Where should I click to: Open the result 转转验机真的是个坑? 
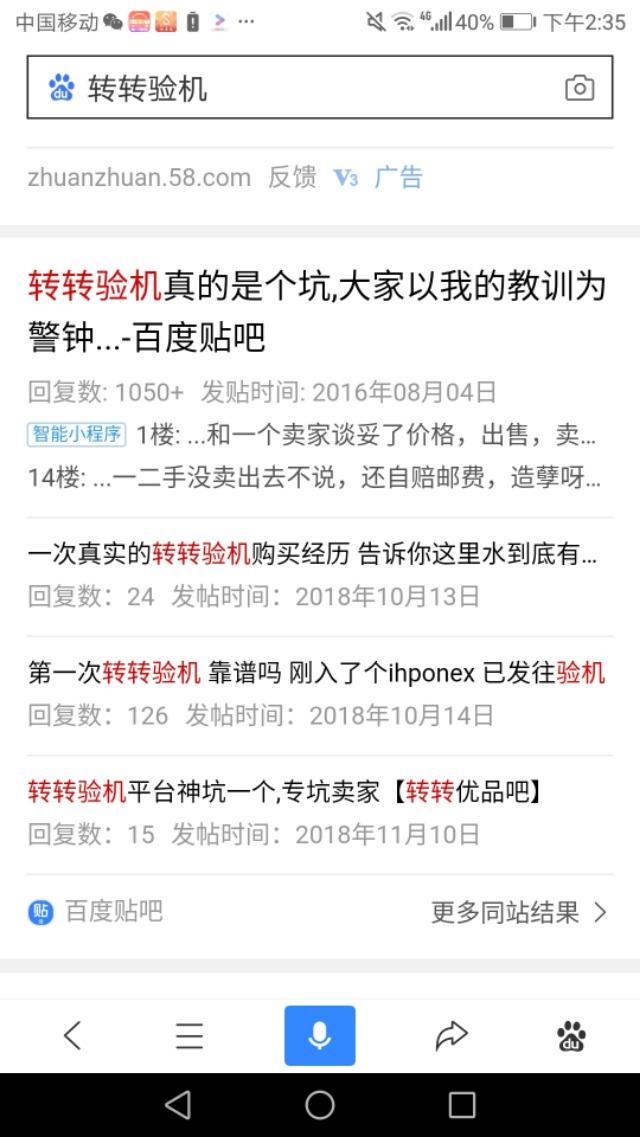tap(317, 312)
